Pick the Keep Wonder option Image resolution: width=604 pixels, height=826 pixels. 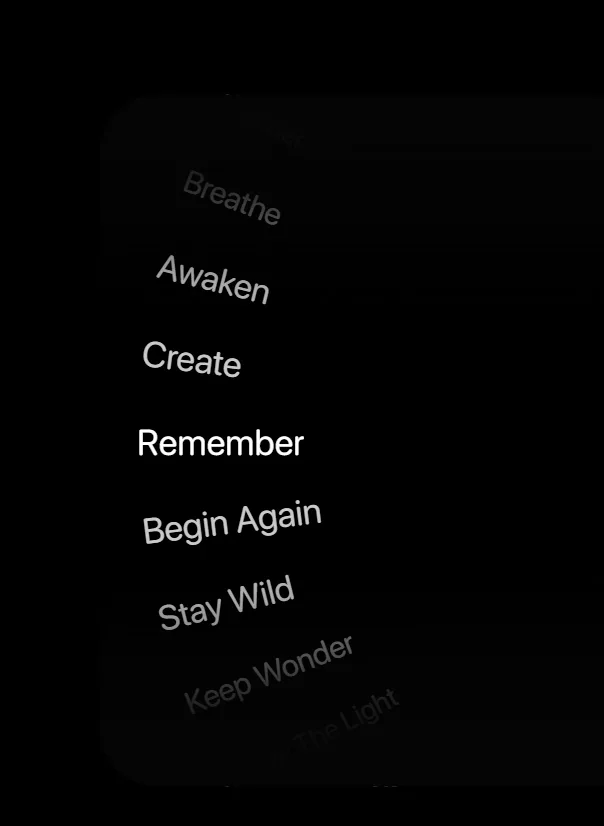point(269,674)
